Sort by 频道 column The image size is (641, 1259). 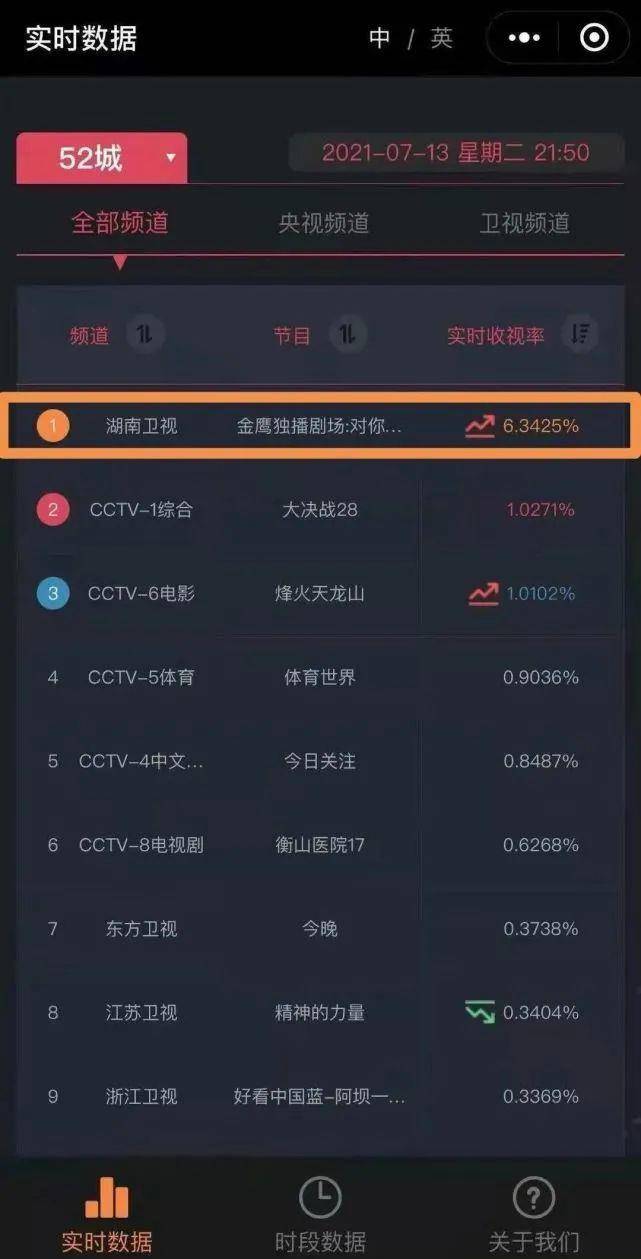click(145, 335)
